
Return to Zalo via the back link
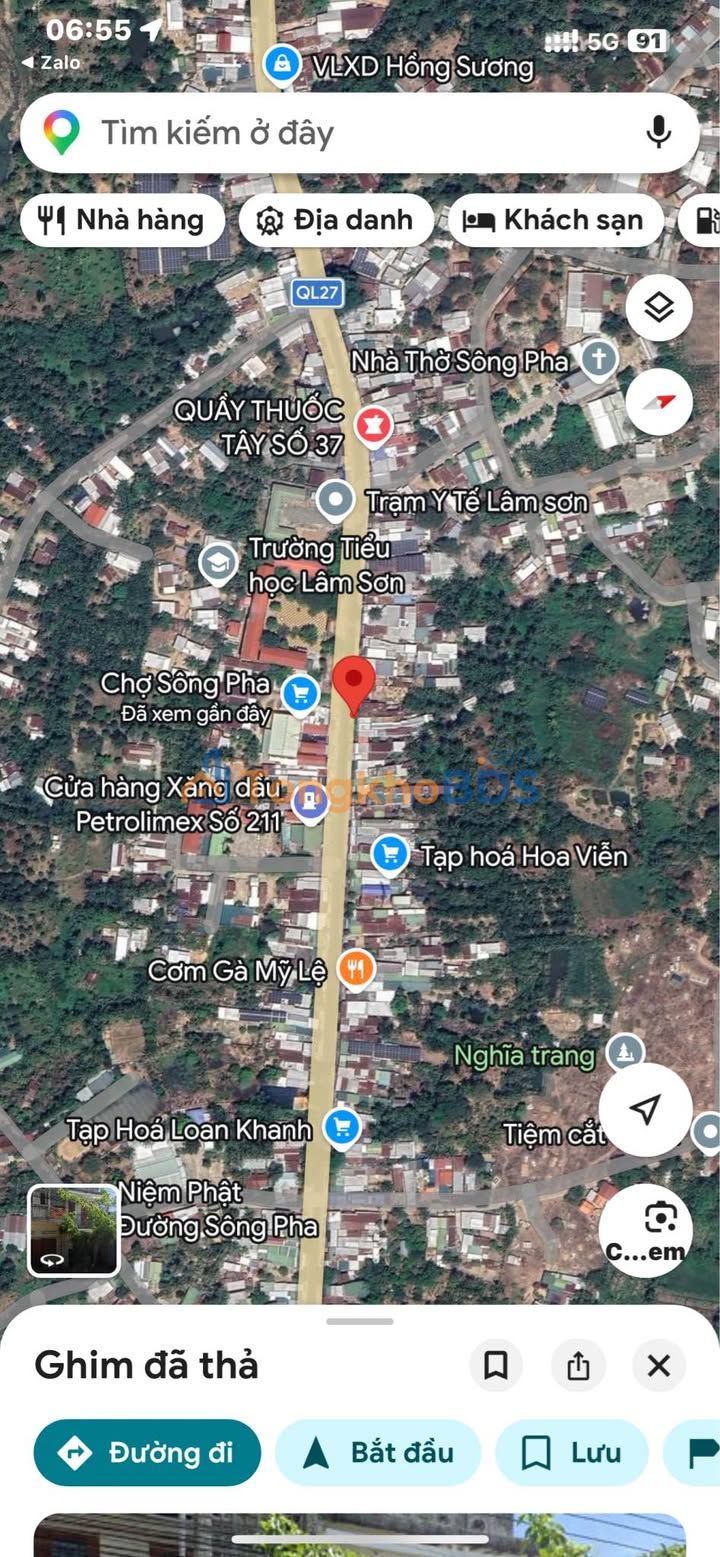coord(52,62)
